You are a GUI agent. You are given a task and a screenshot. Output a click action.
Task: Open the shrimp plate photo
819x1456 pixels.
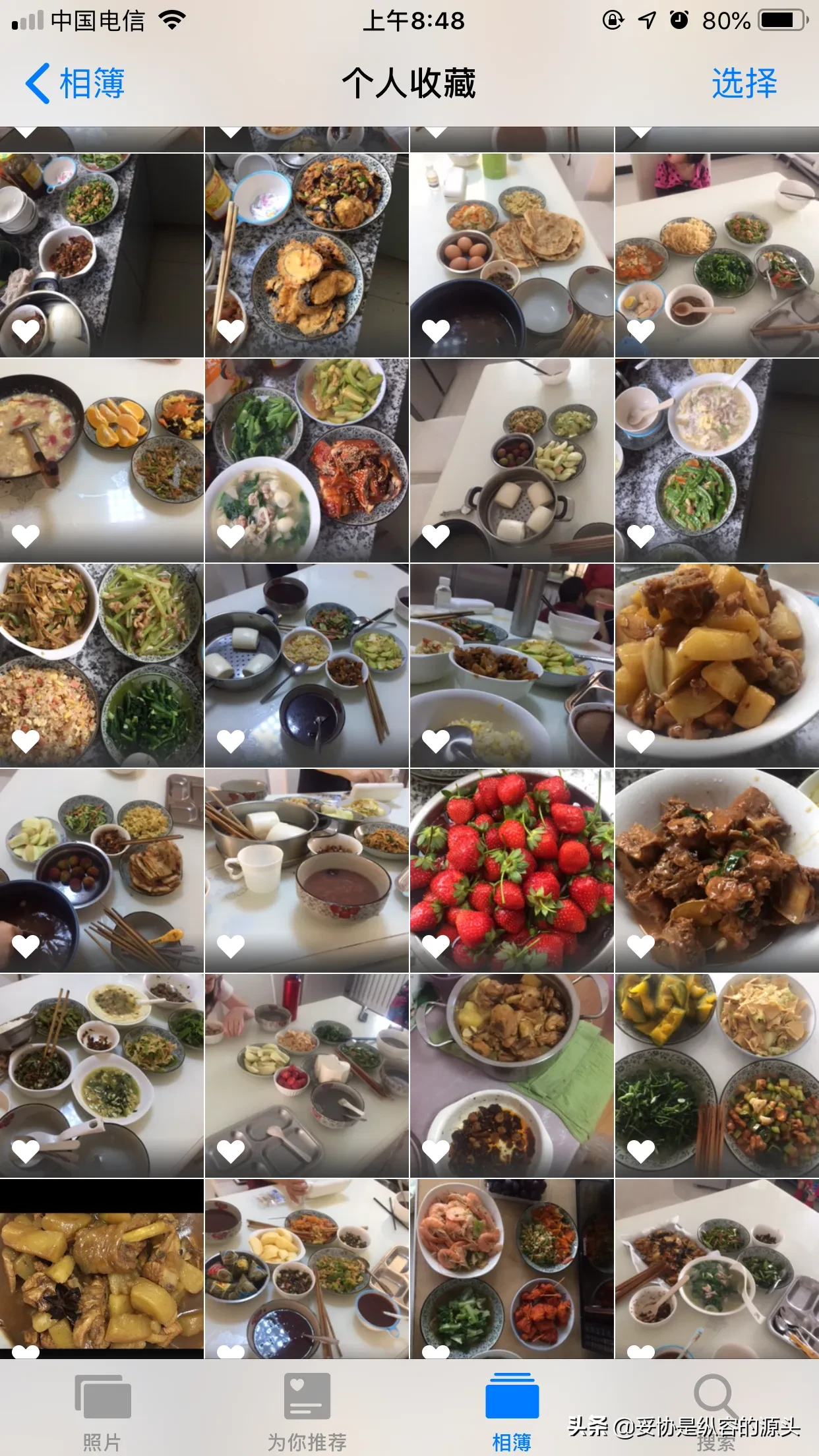point(512,1267)
